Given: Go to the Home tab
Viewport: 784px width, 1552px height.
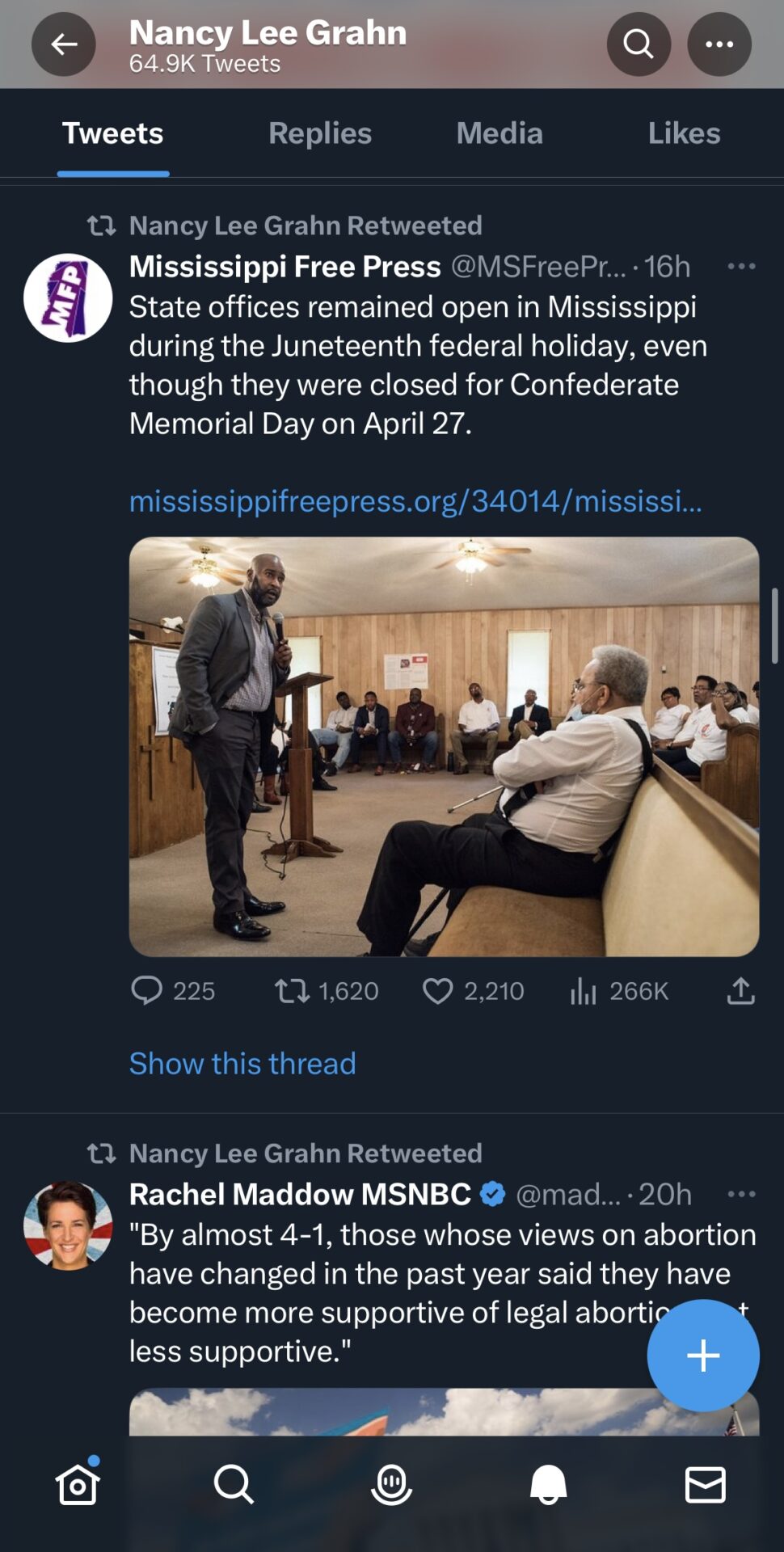Looking at the screenshot, I should [x=78, y=1485].
